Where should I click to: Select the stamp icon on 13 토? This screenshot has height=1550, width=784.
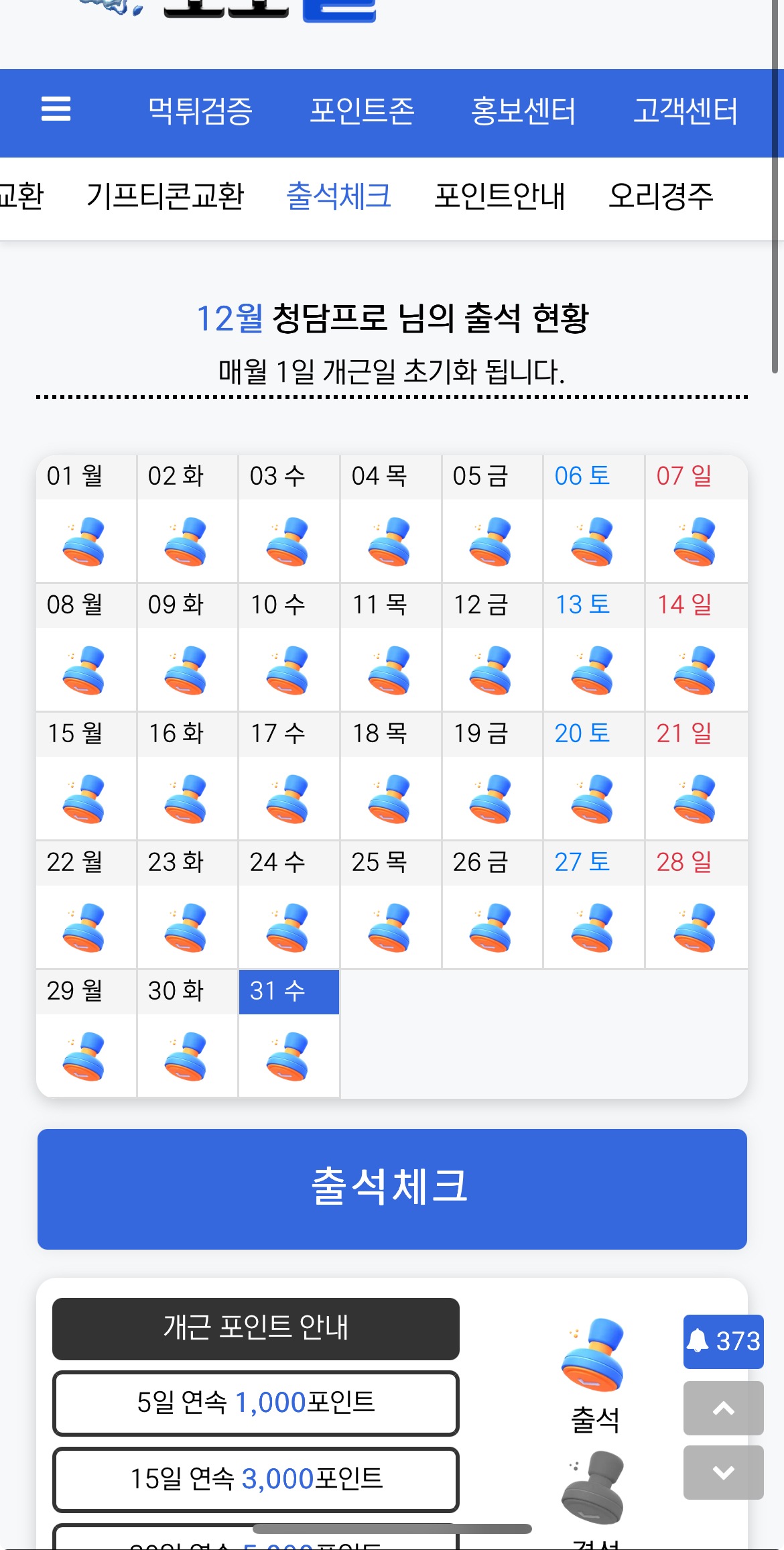(x=594, y=670)
